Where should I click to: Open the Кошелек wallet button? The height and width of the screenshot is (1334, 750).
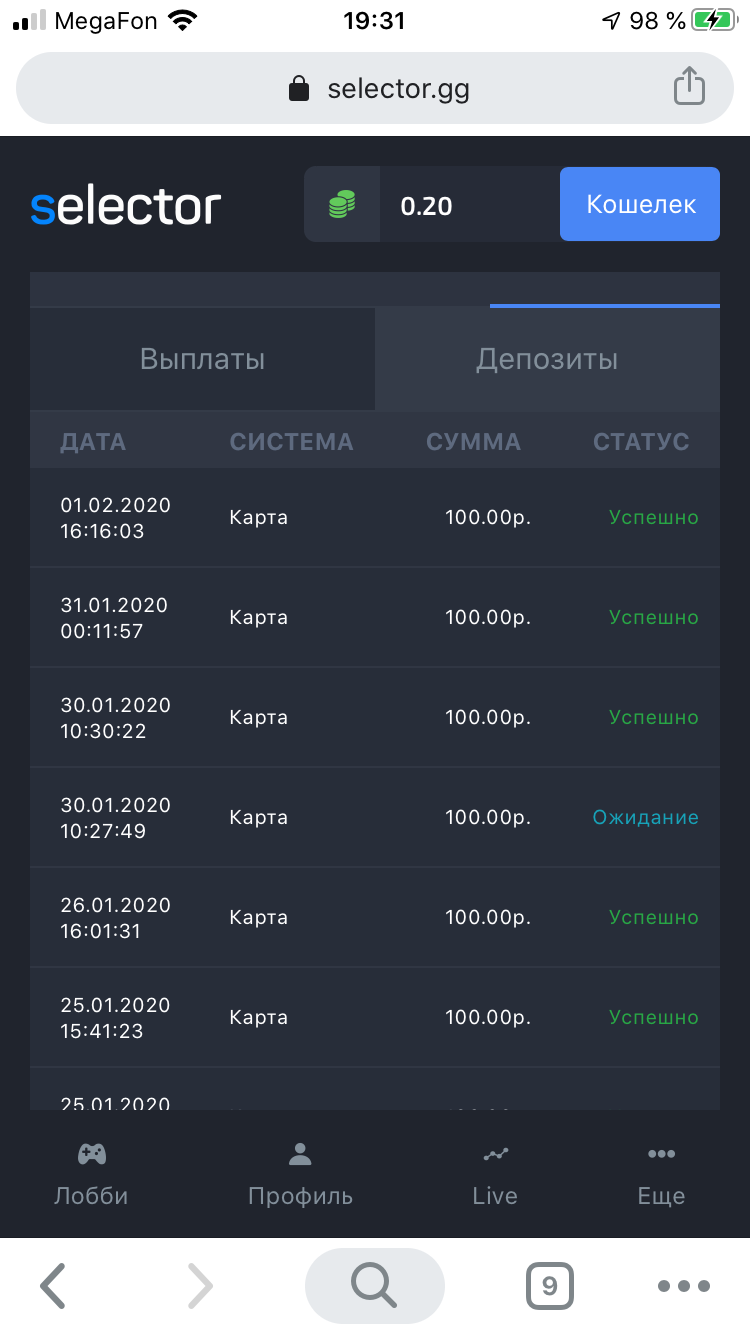pos(639,204)
